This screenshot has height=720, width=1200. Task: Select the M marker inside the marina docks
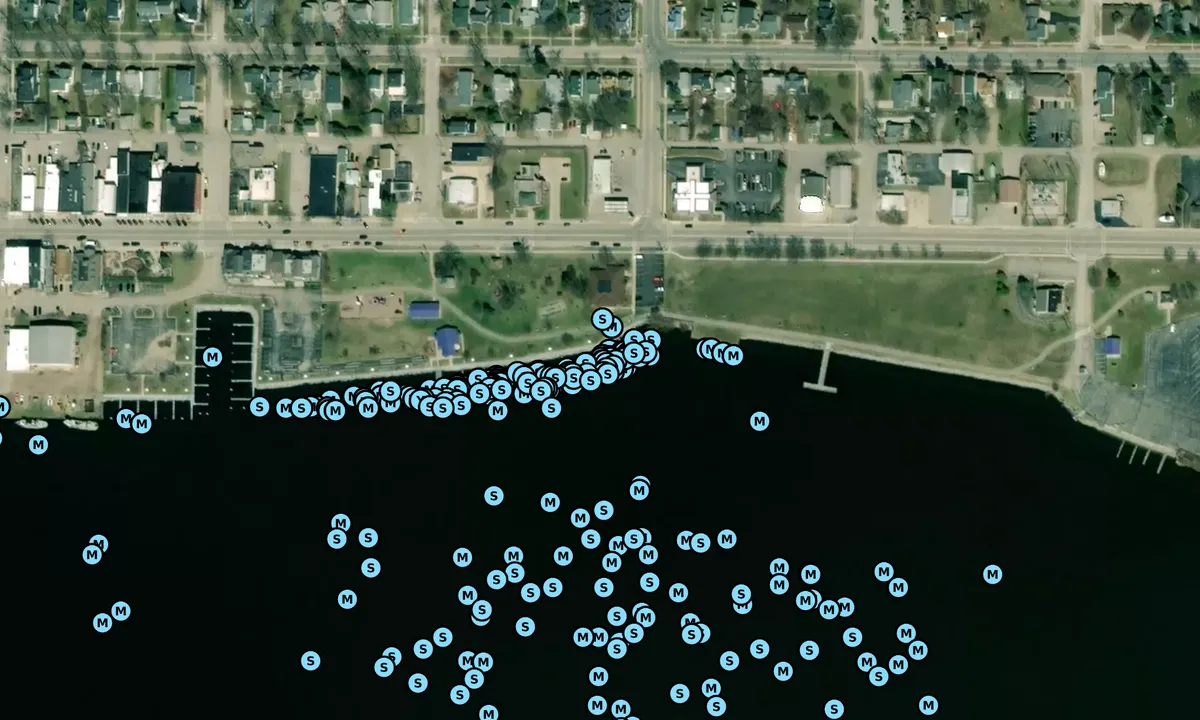click(x=212, y=357)
